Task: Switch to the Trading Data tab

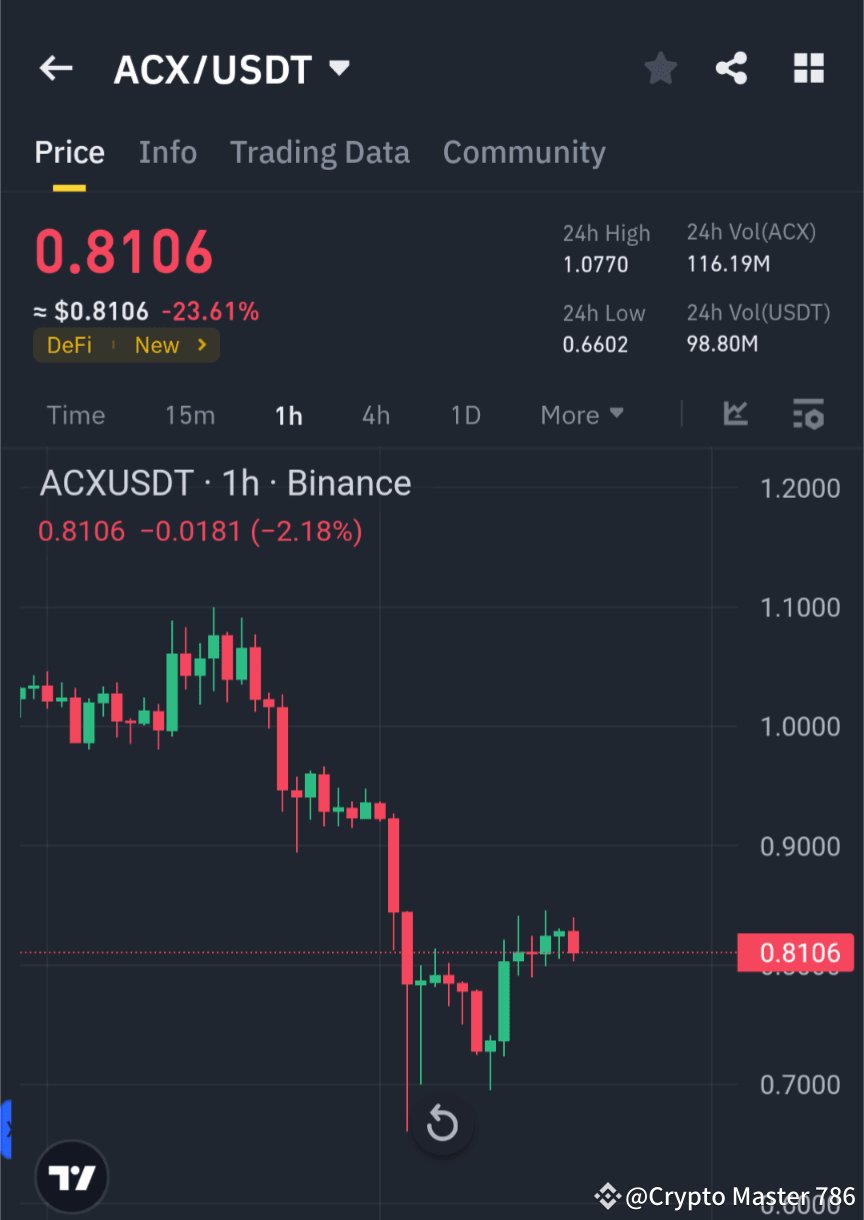Action: click(x=319, y=152)
